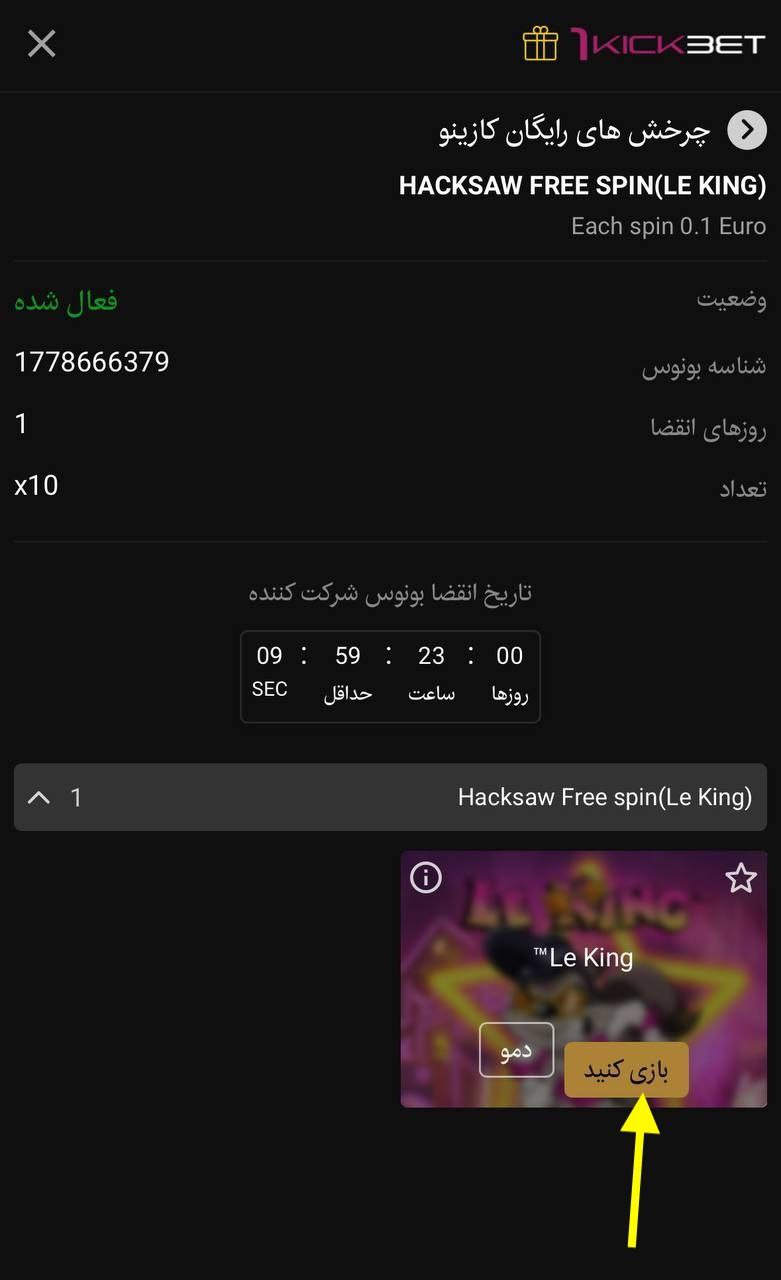781x1280 pixels.
Task: Go back via the casino free spins arrow
Action: [x=746, y=131]
